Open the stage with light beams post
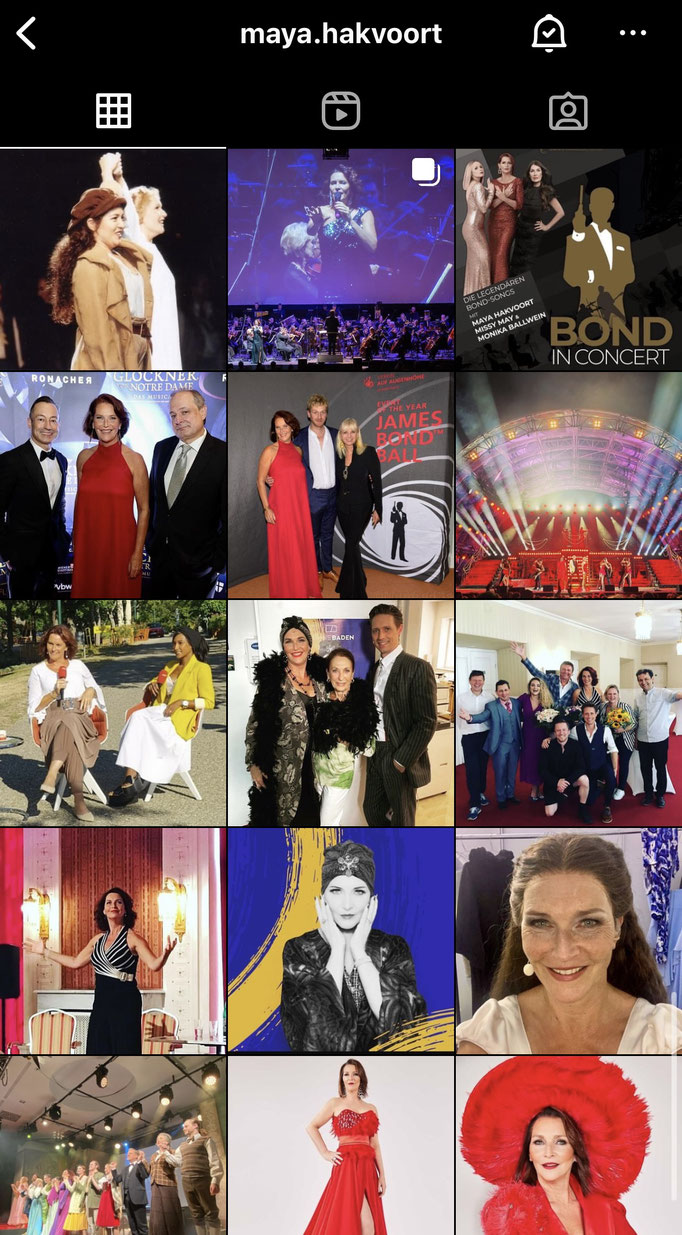The image size is (682, 1235). (x=568, y=486)
